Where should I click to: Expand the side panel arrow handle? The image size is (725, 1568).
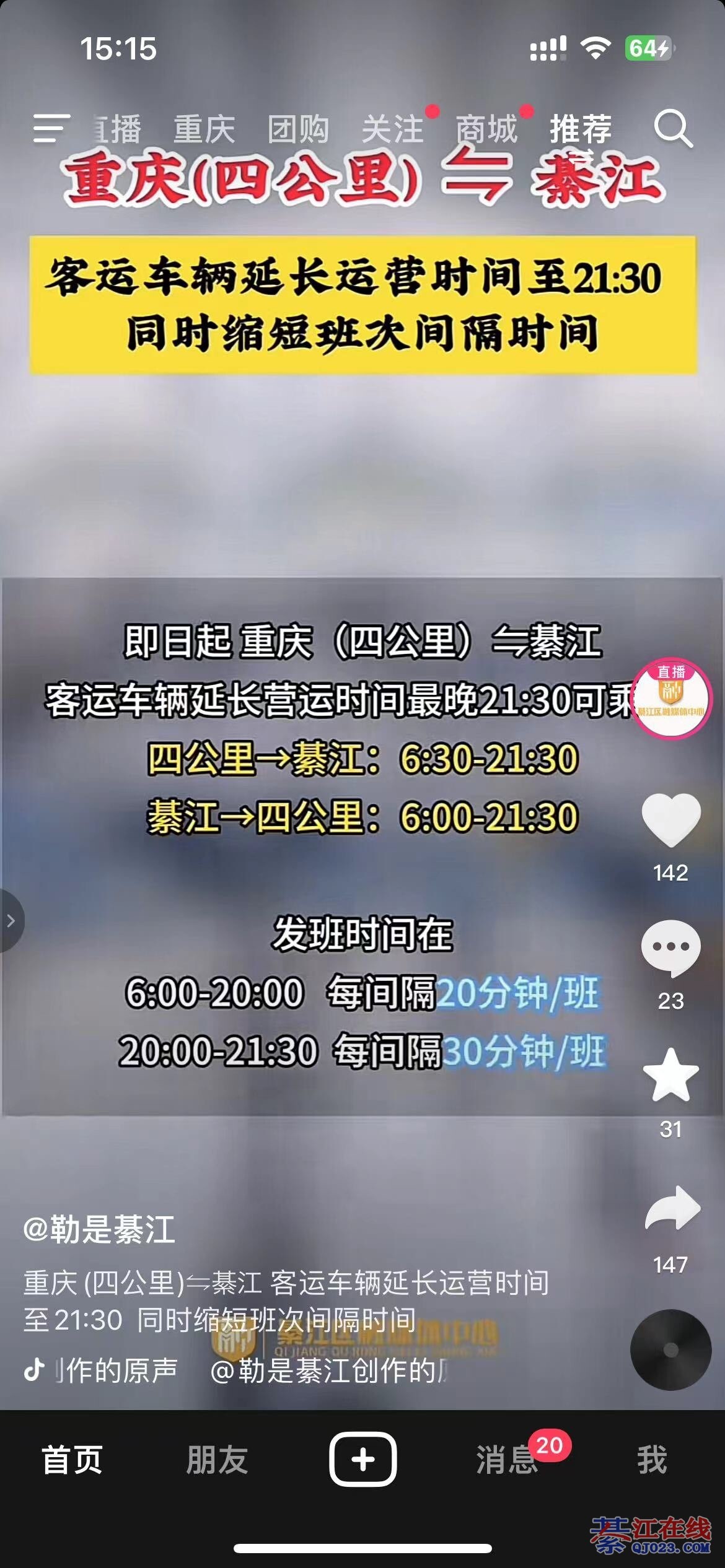click(11, 921)
